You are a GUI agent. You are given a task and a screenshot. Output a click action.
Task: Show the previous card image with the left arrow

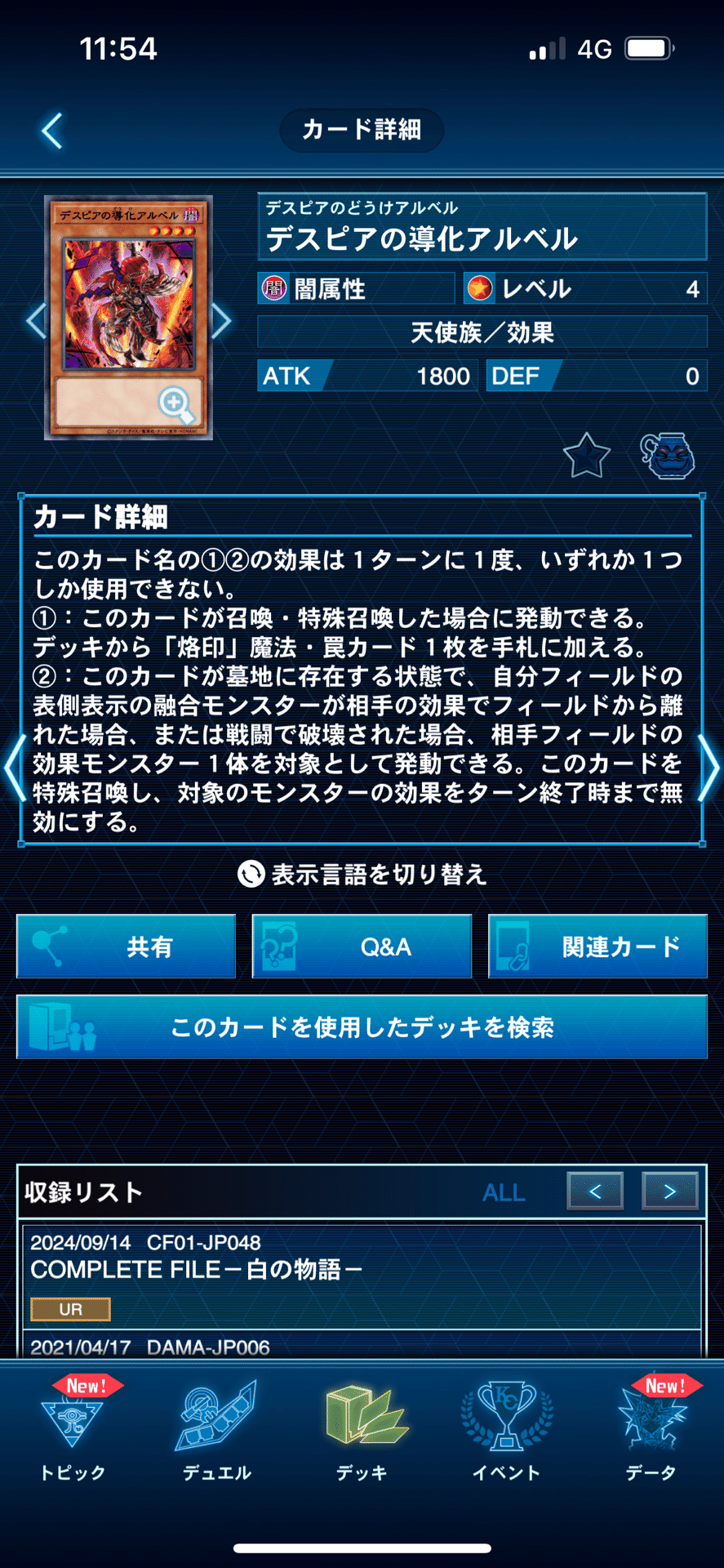tap(35, 321)
